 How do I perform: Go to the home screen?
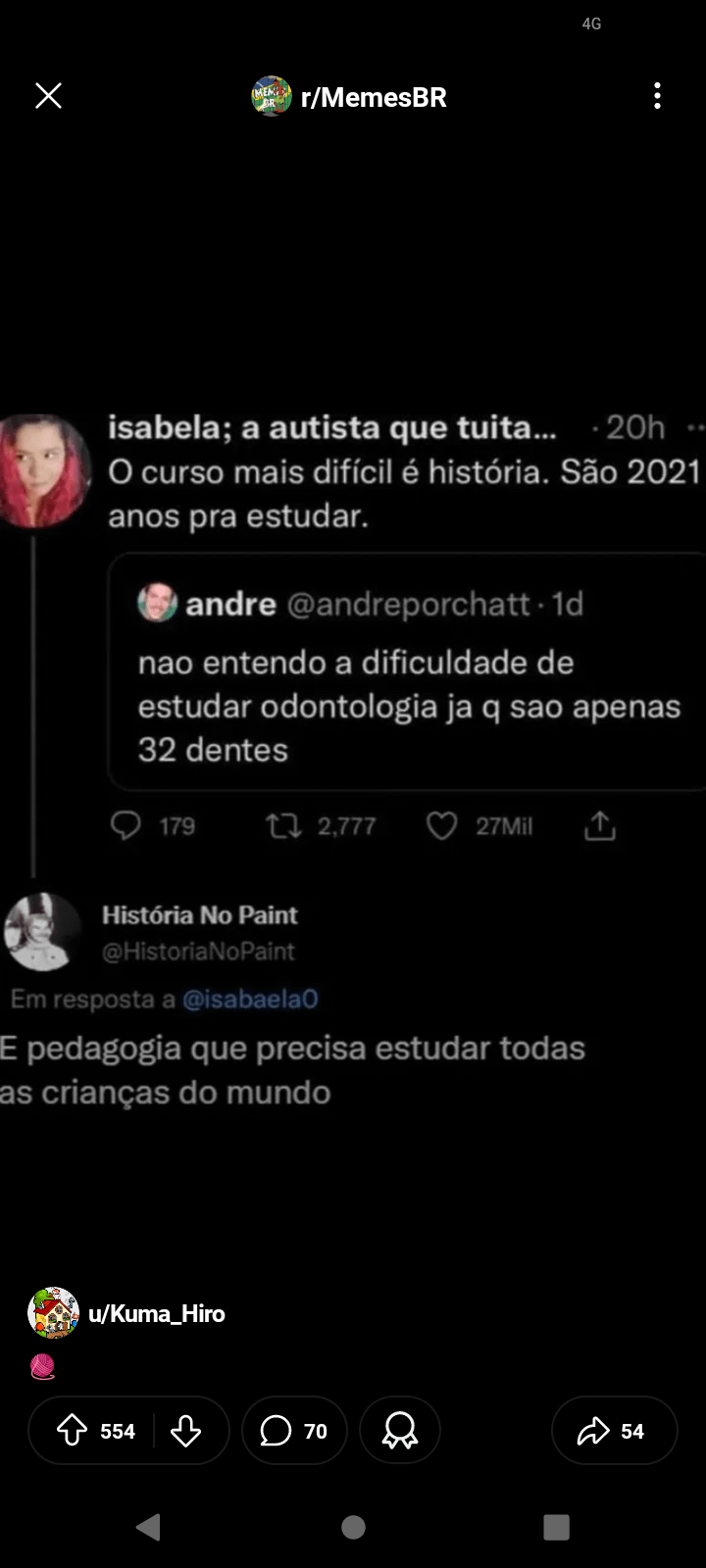tap(353, 1526)
